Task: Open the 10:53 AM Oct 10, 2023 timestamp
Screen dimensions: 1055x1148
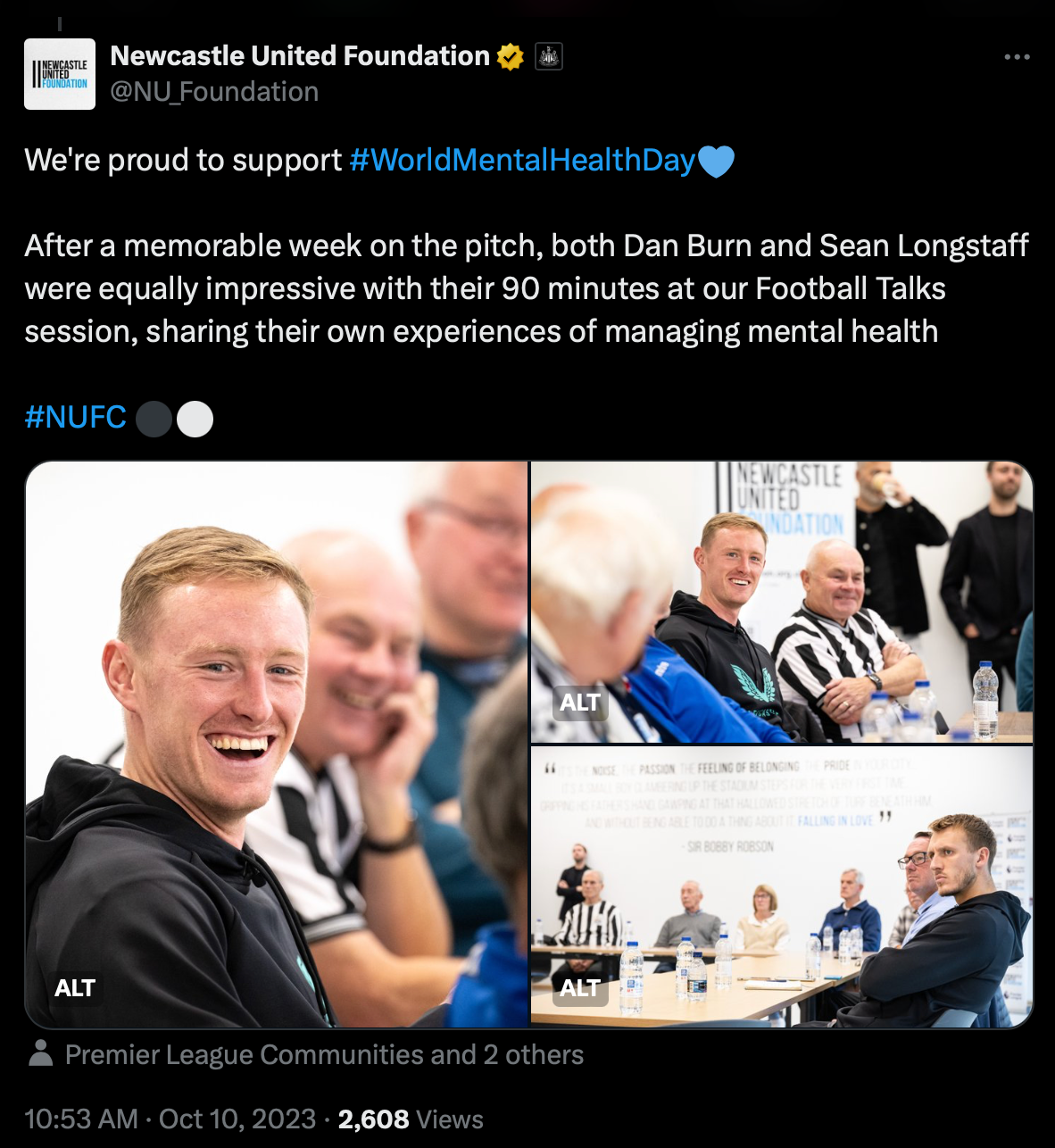Action: [x=170, y=1119]
